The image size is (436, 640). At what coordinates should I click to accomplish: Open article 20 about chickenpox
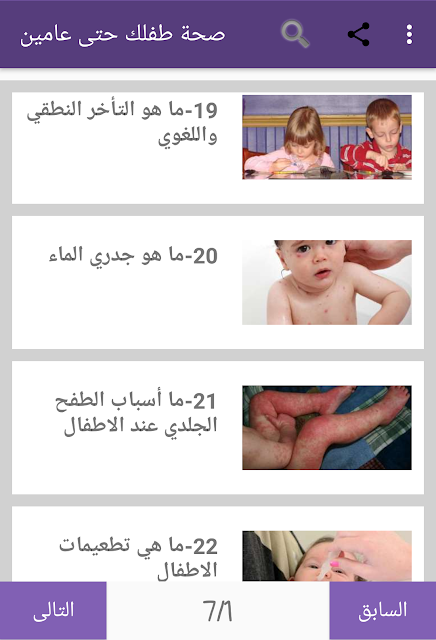point(218,282)
